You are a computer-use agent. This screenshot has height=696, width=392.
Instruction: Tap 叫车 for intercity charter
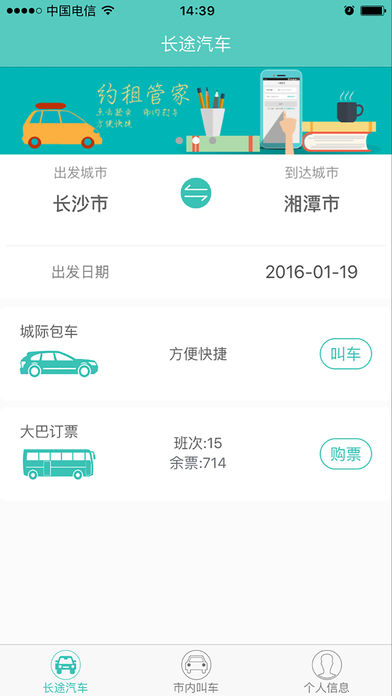[346, 354]
